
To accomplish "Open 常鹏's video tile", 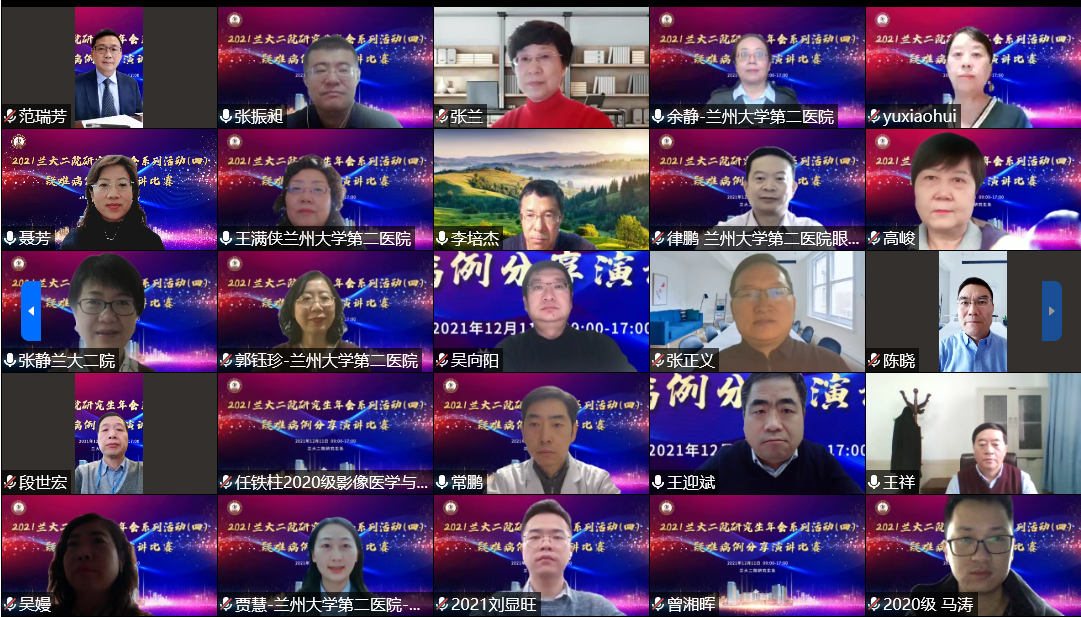I will click(x=541, y=432).
